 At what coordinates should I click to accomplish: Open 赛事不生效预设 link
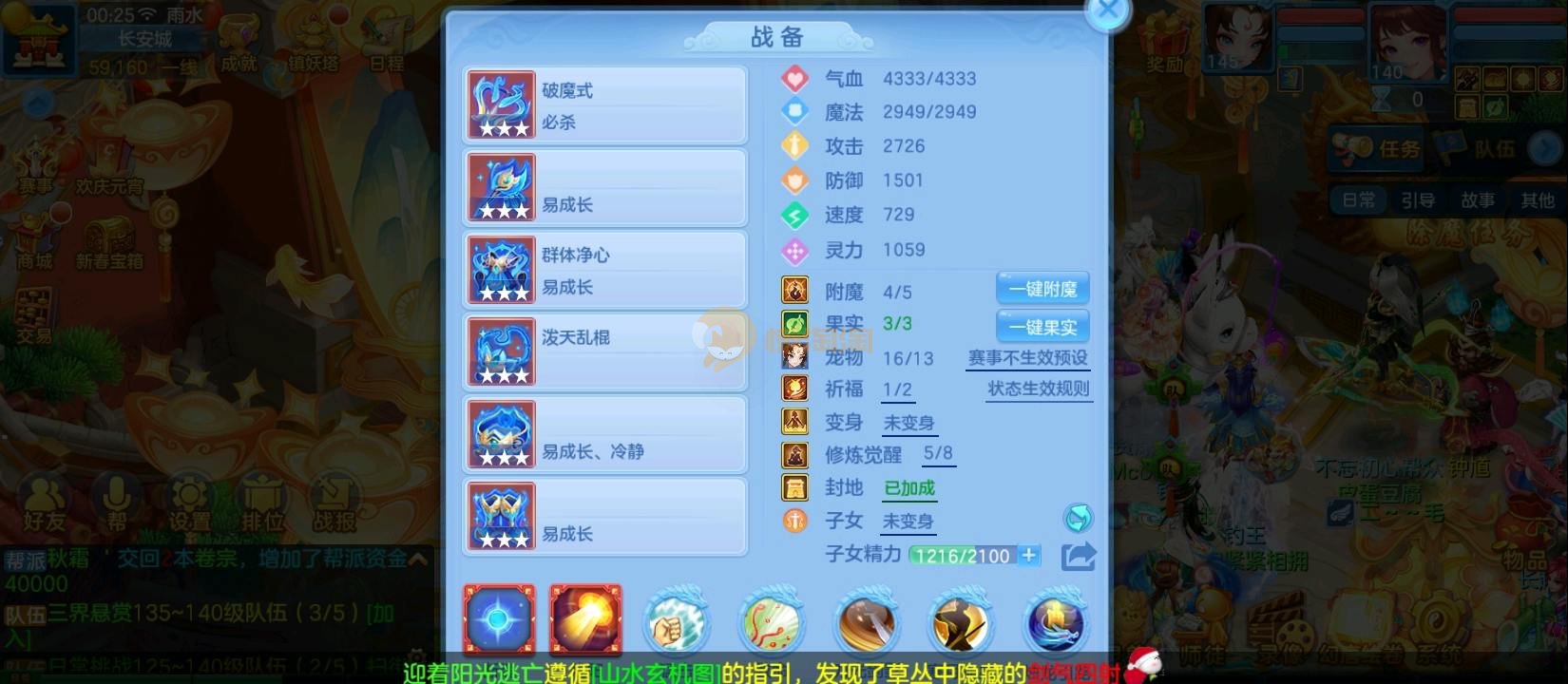click(x=1027, y=358)
